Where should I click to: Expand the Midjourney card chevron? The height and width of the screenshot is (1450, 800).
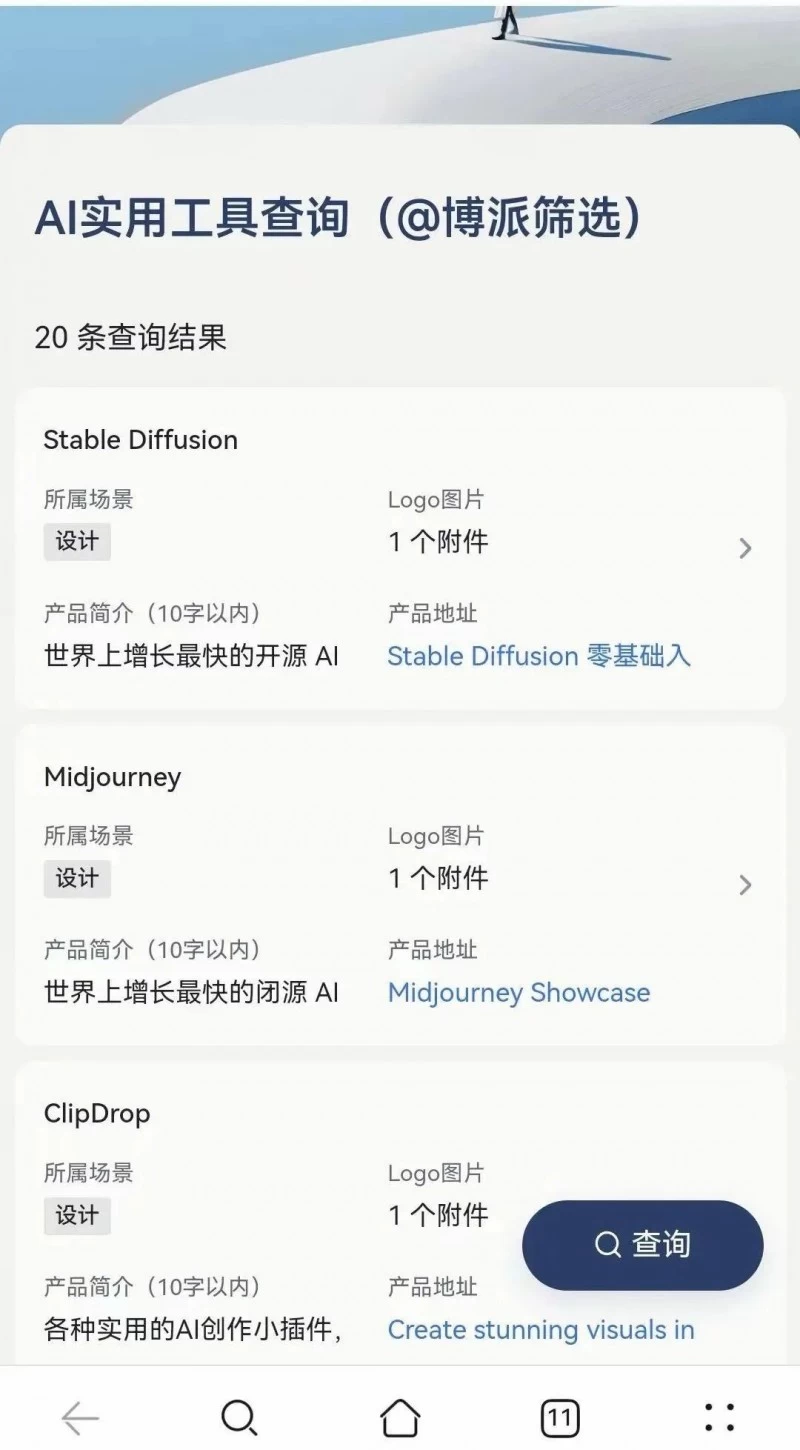click(x=745, y=885)
